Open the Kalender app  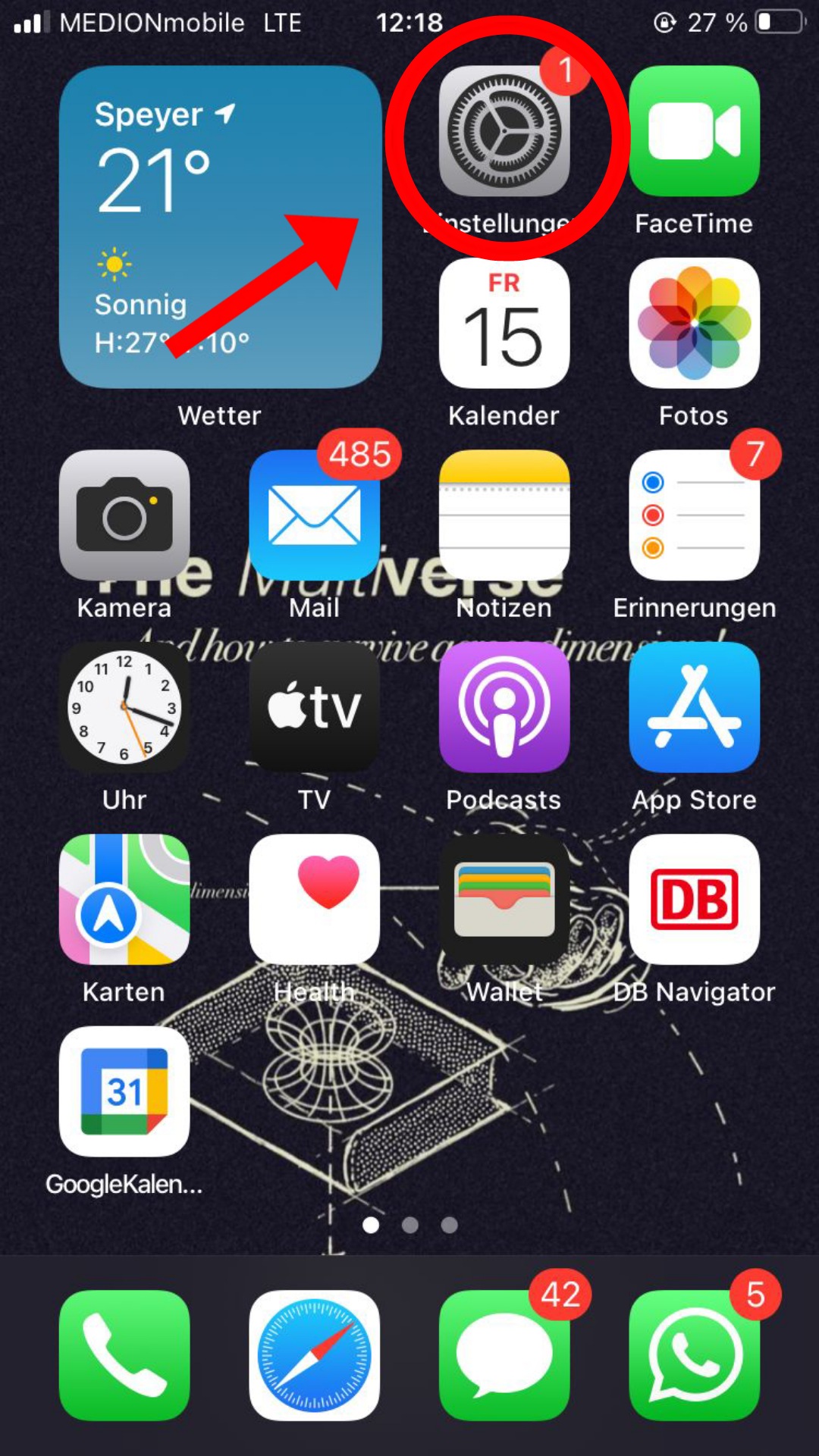(504, 323)
